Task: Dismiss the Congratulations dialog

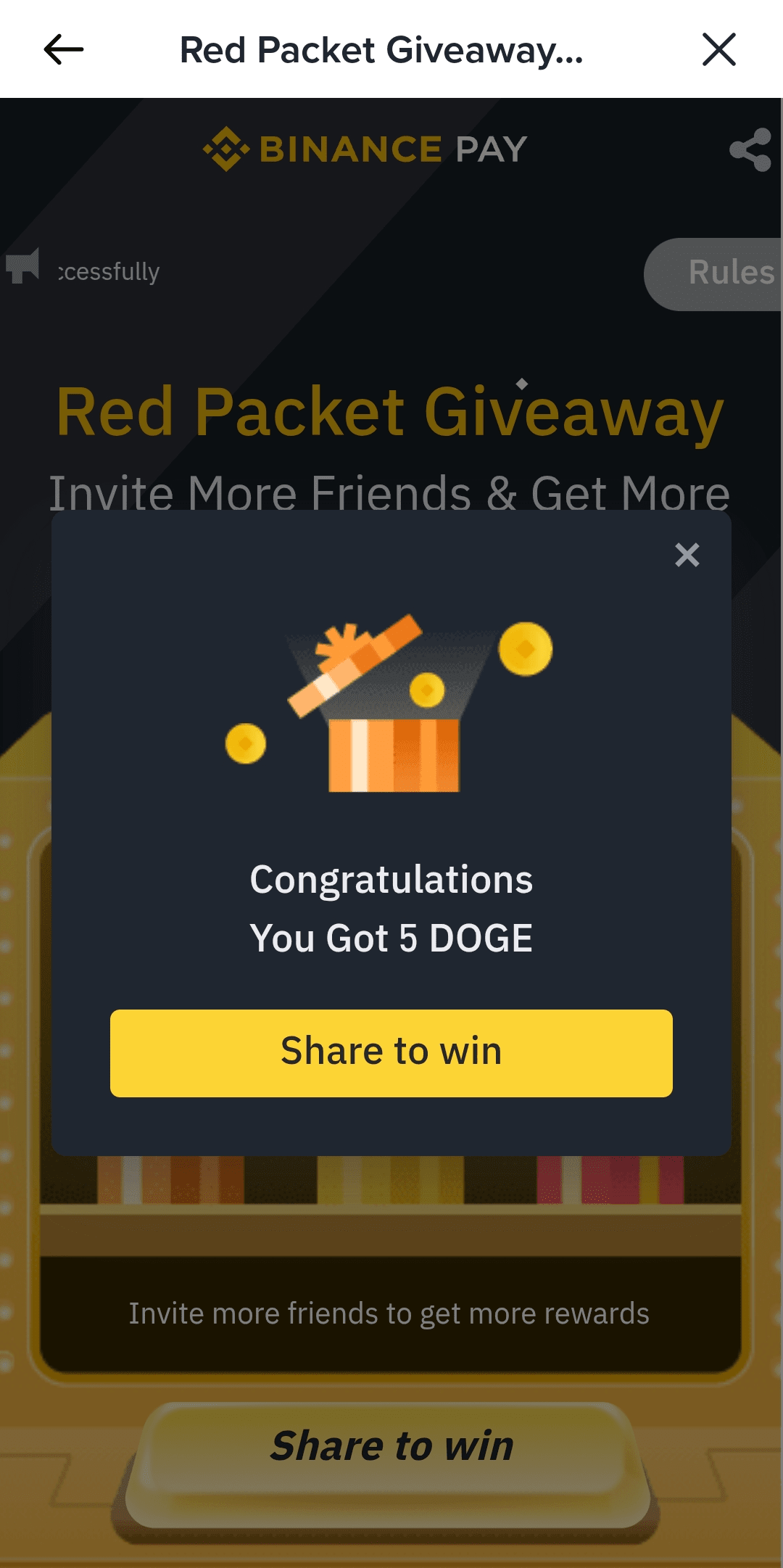Action: [x=687, y=555]
